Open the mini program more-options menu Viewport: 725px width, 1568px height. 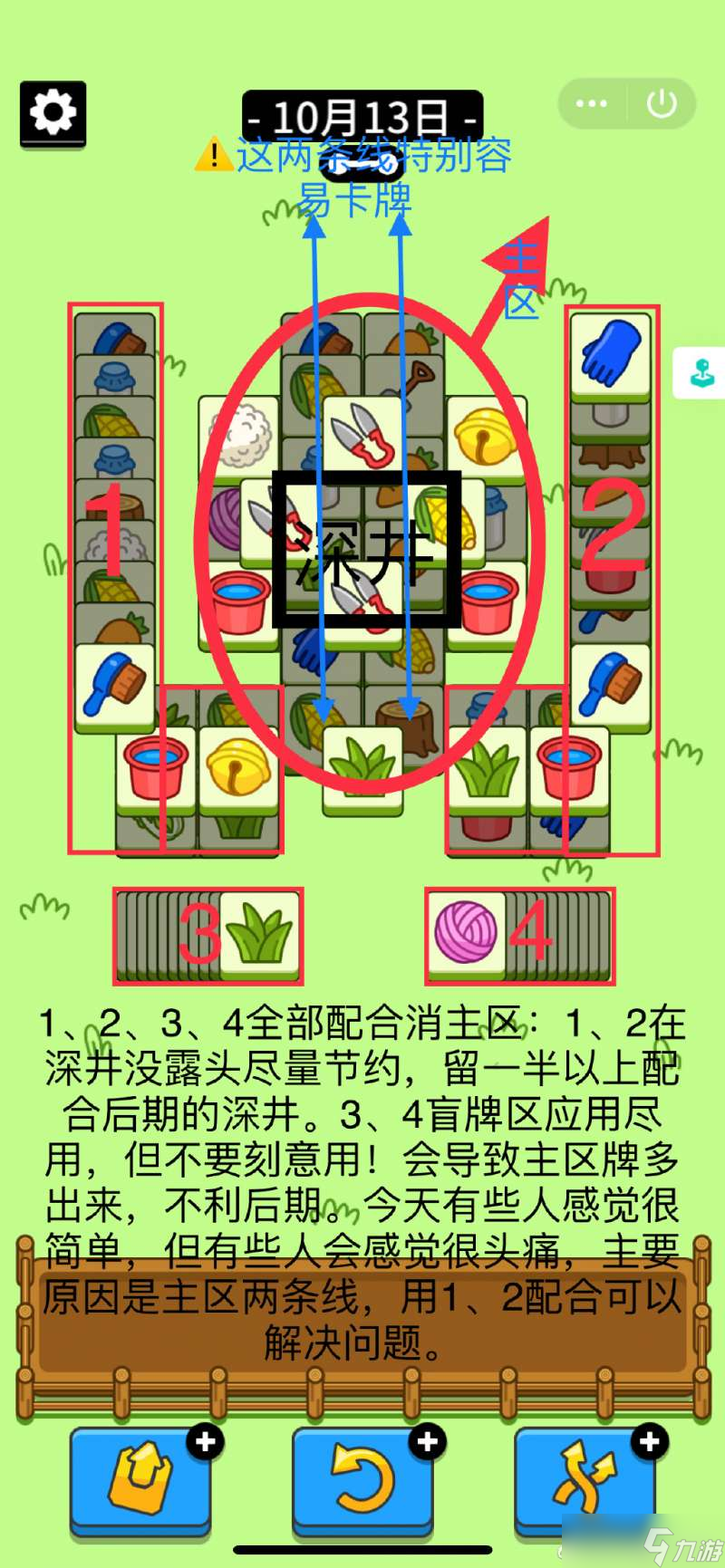point(592,103)
